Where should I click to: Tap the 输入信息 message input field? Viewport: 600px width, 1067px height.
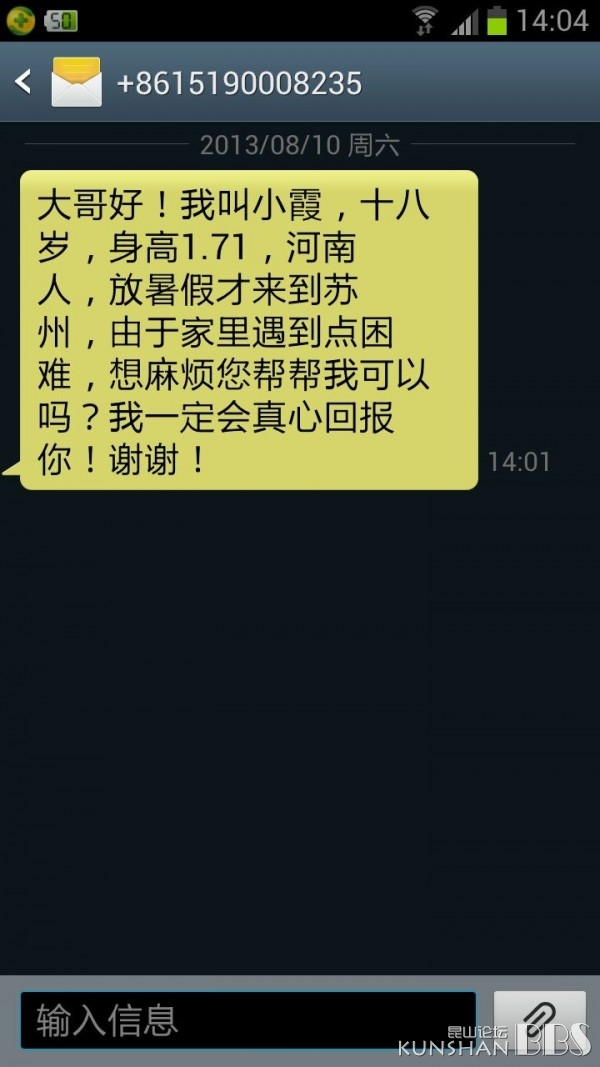point(248,1020)
